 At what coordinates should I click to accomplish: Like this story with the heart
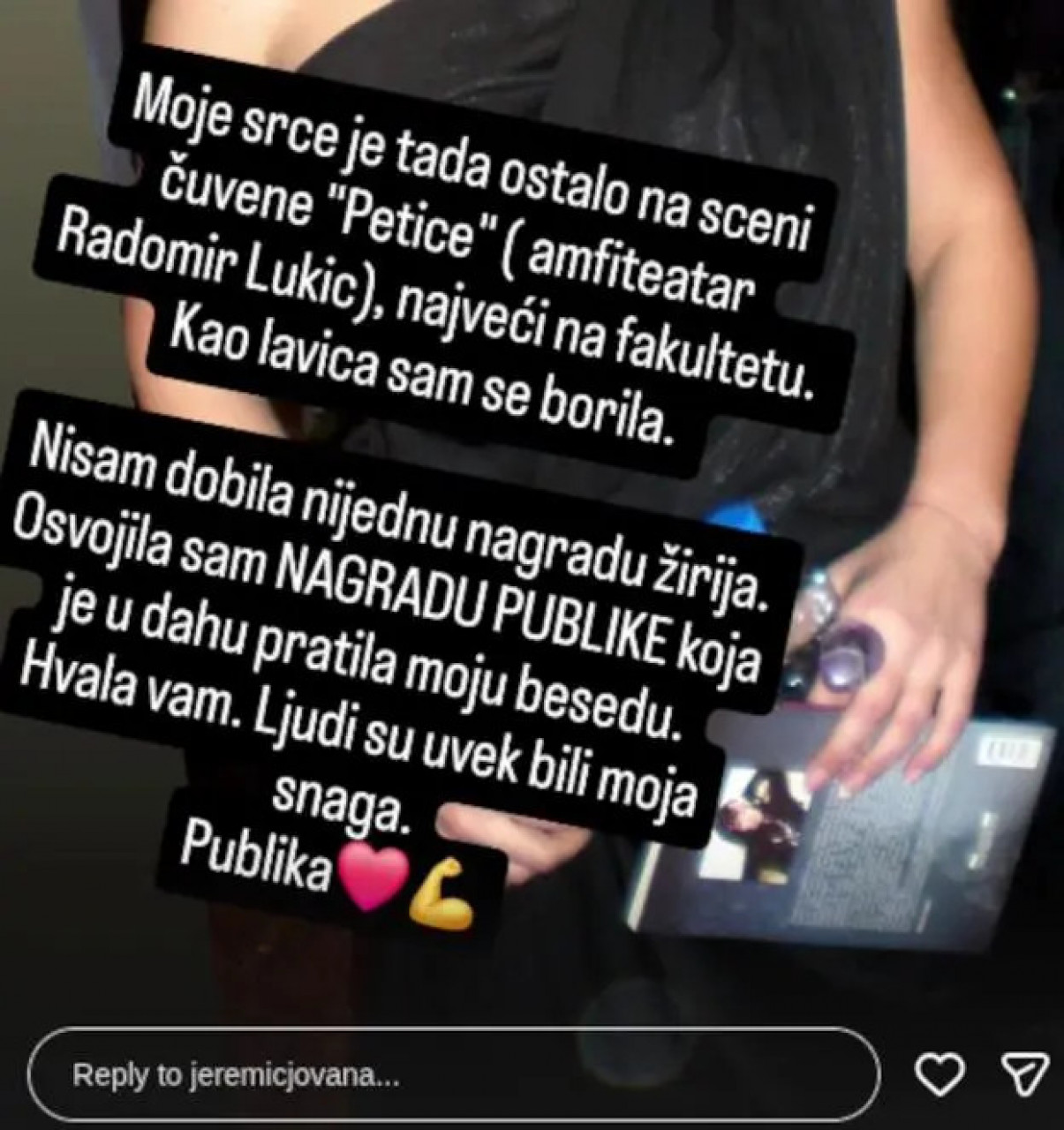click(x=939, y=1072)
